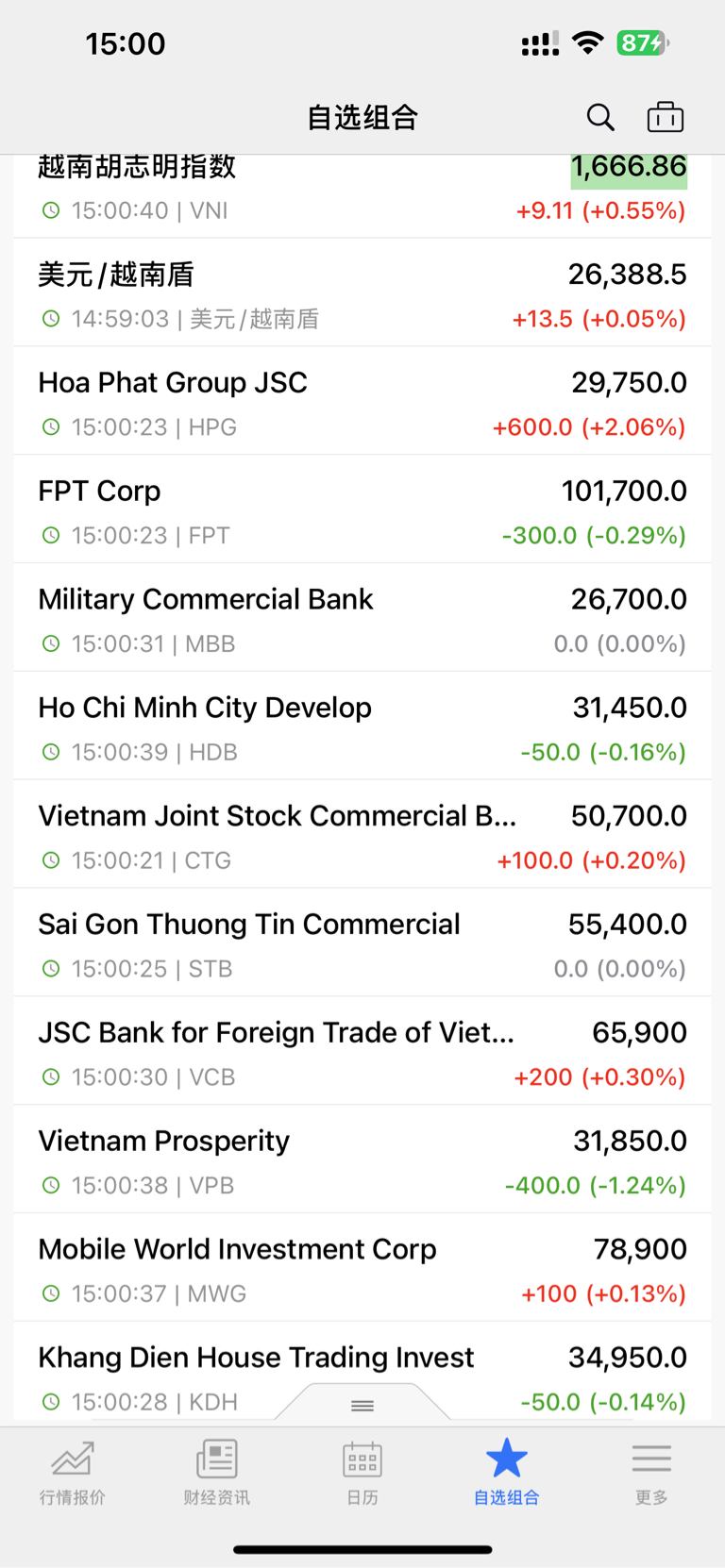Expand the pull-up handle panel
The image size is (725, 1568).
362,1405
